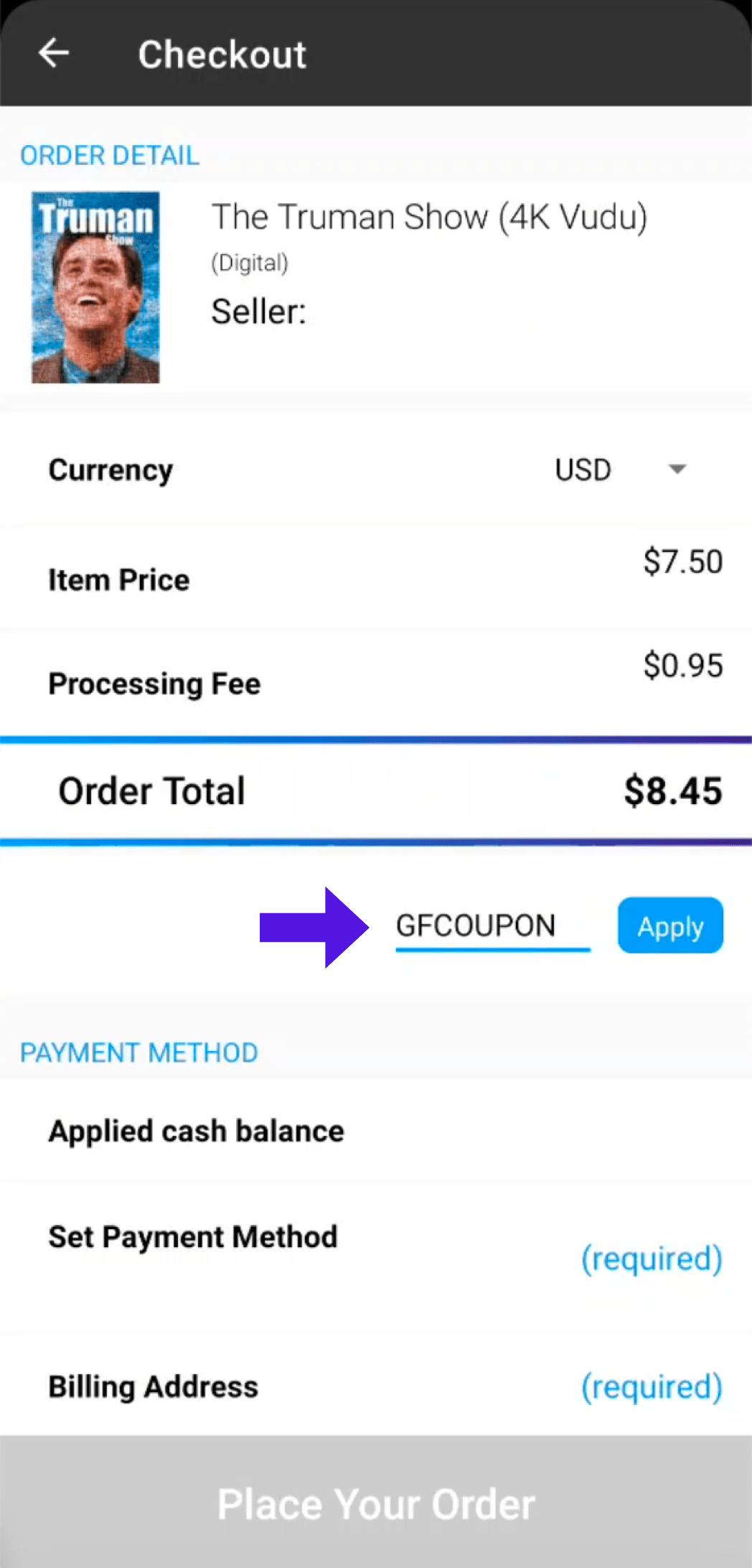
Task: Apply the GFCOUPON promo code
Action: pos(669,925)
